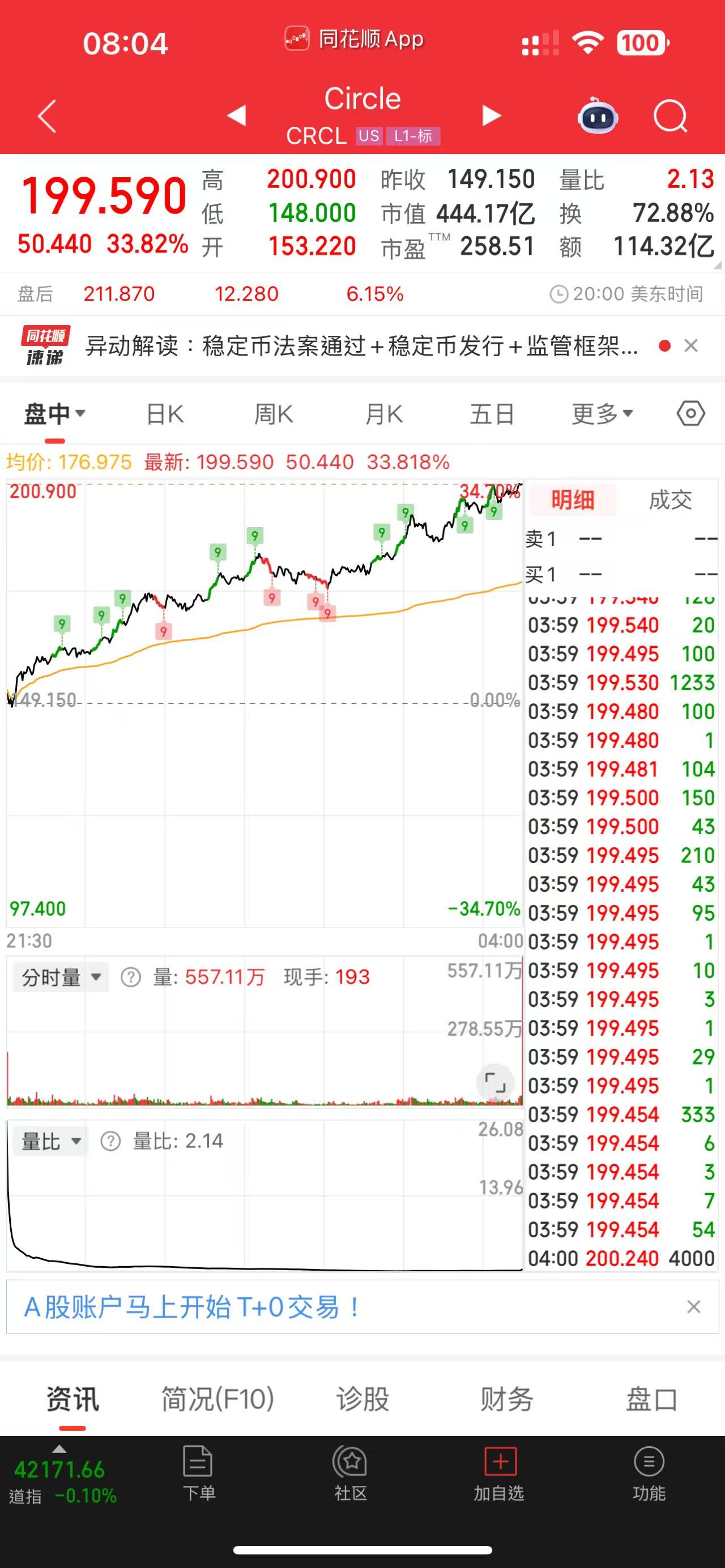Switch to the 周K chart tab
The image size is (725, 1568).
[274, 415]
